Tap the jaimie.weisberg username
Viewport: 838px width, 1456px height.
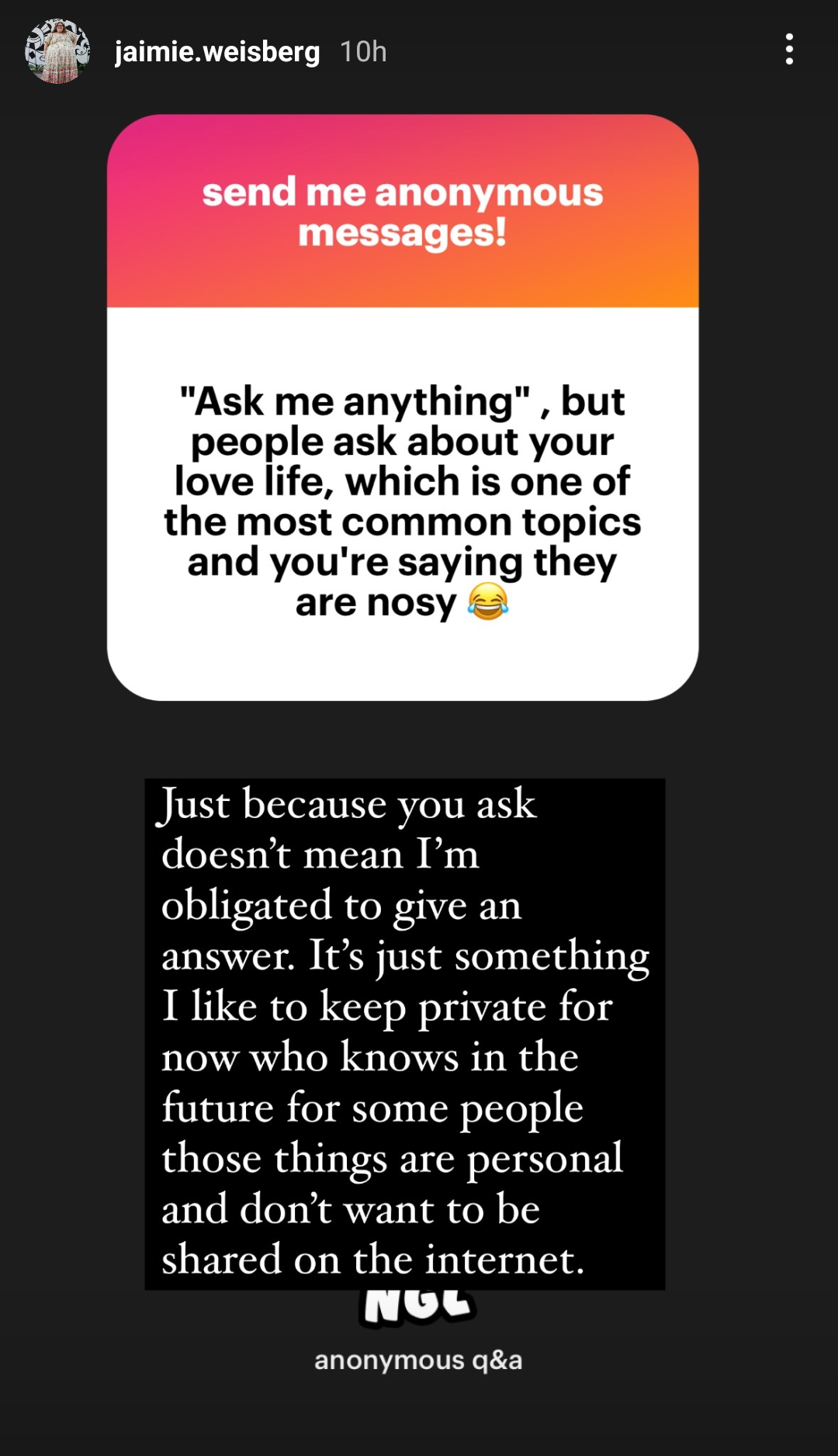[217, 52]
